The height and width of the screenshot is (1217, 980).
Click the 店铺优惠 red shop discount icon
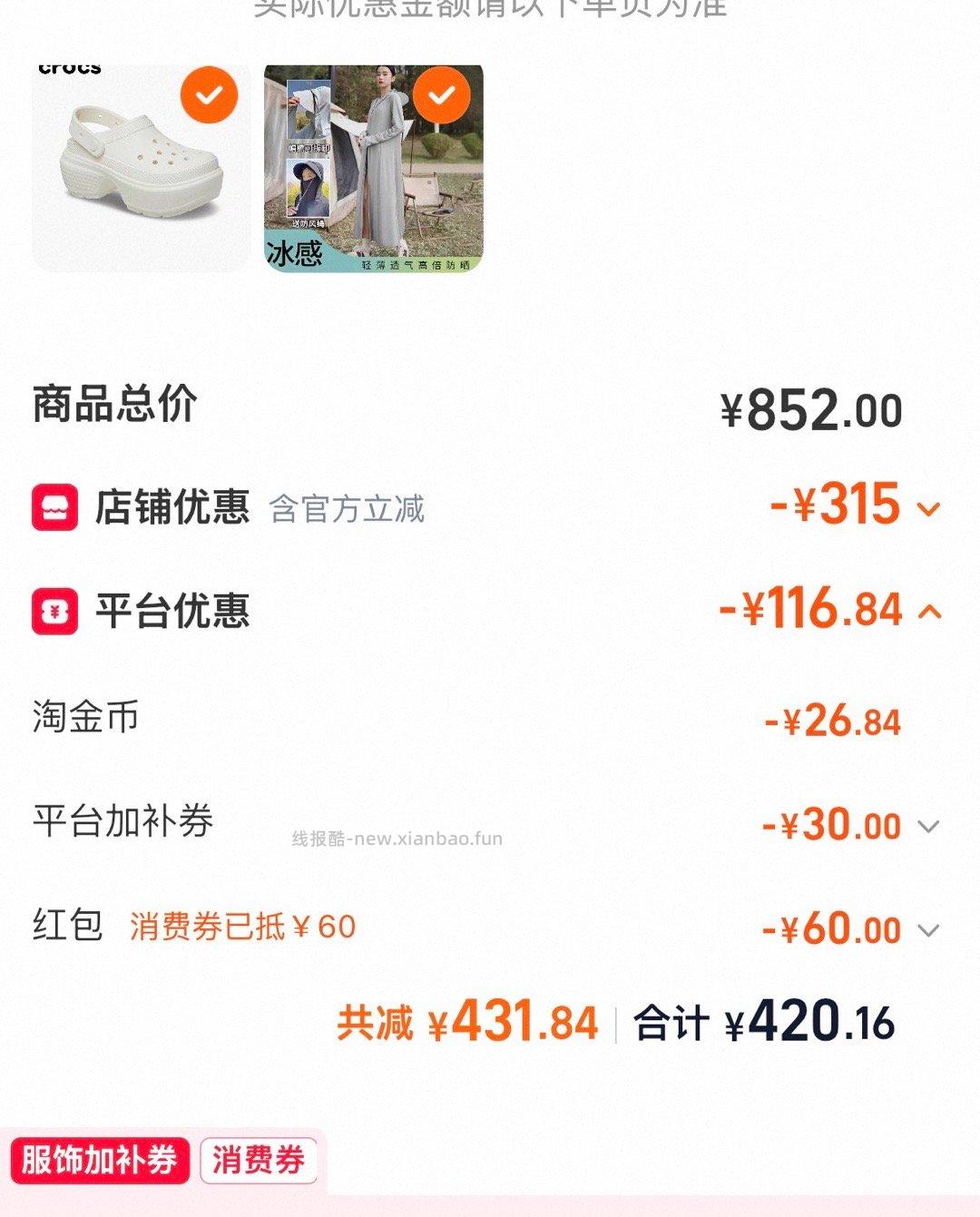pos(53,507)
